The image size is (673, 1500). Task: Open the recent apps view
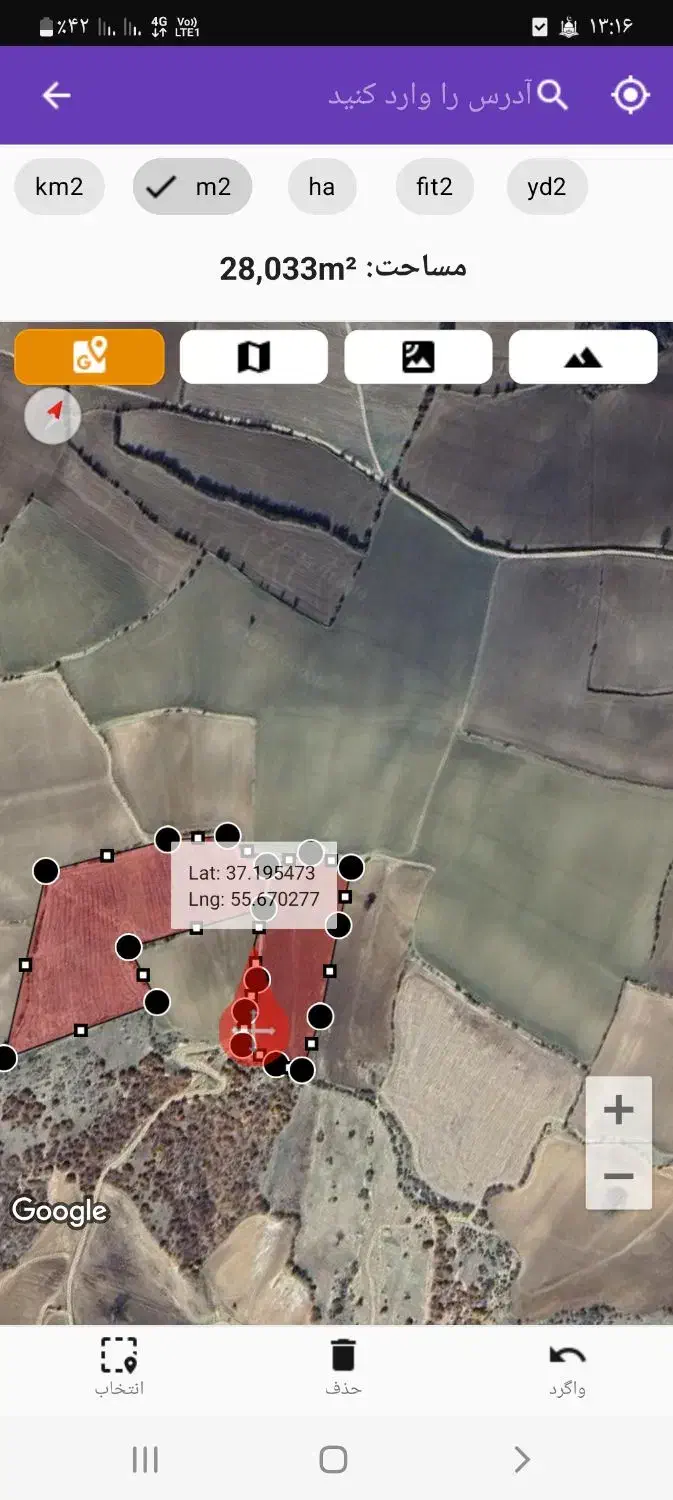pos(145,1460)
